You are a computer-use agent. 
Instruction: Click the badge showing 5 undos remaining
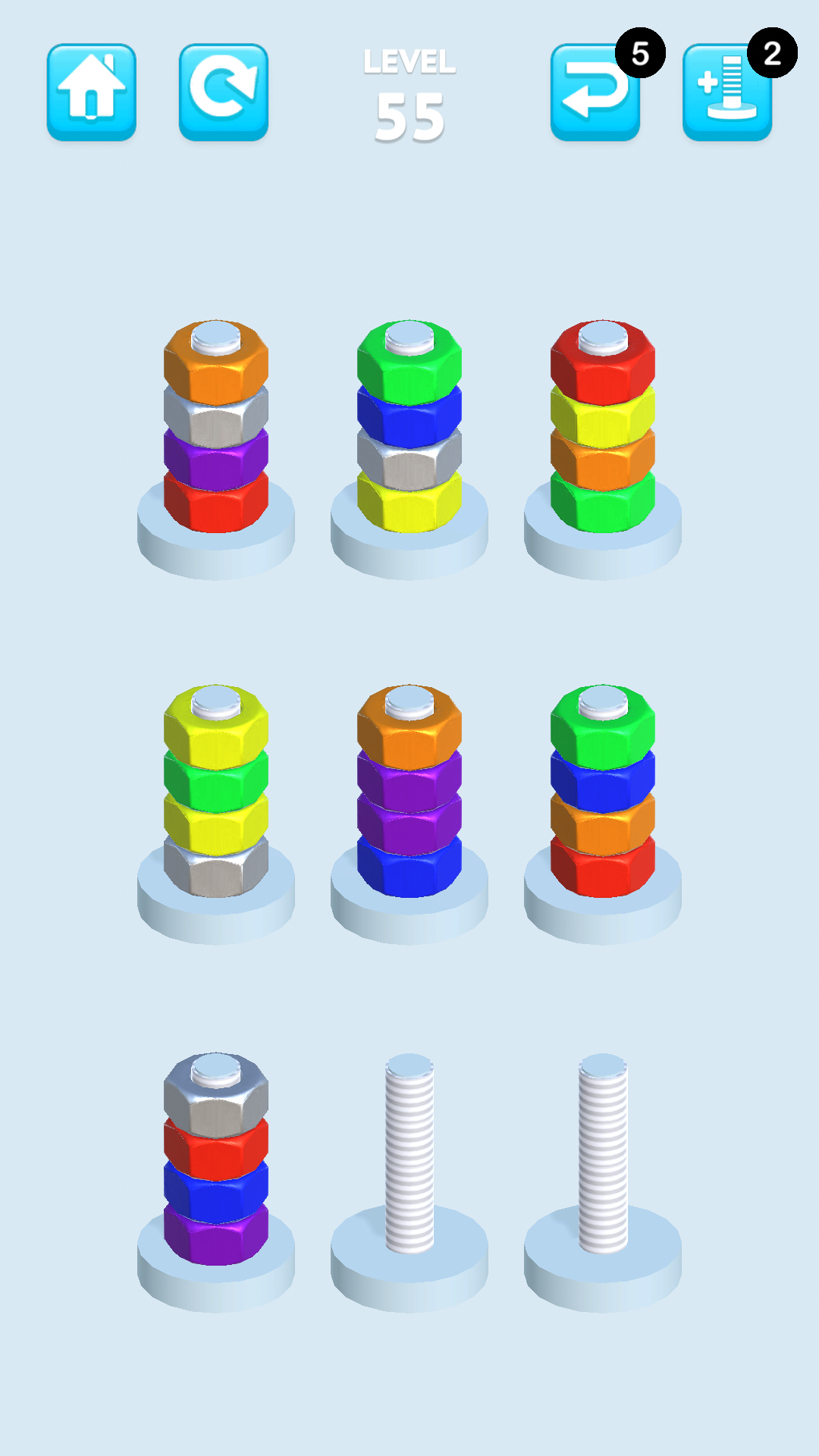(641, 55)
